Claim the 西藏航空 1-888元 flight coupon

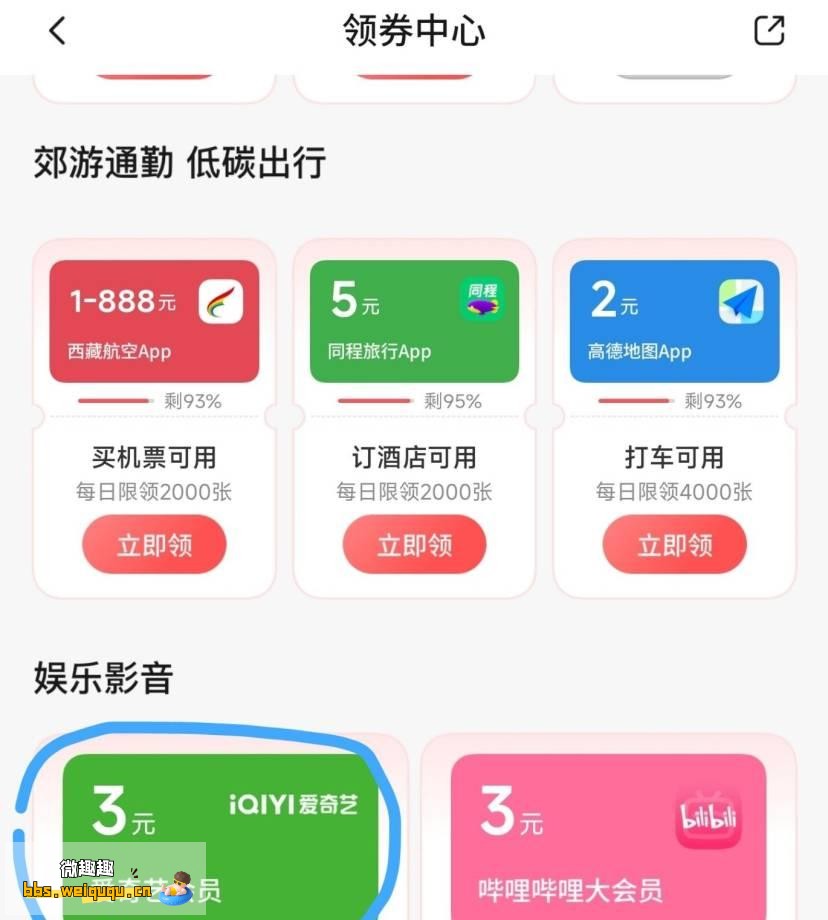154,544
